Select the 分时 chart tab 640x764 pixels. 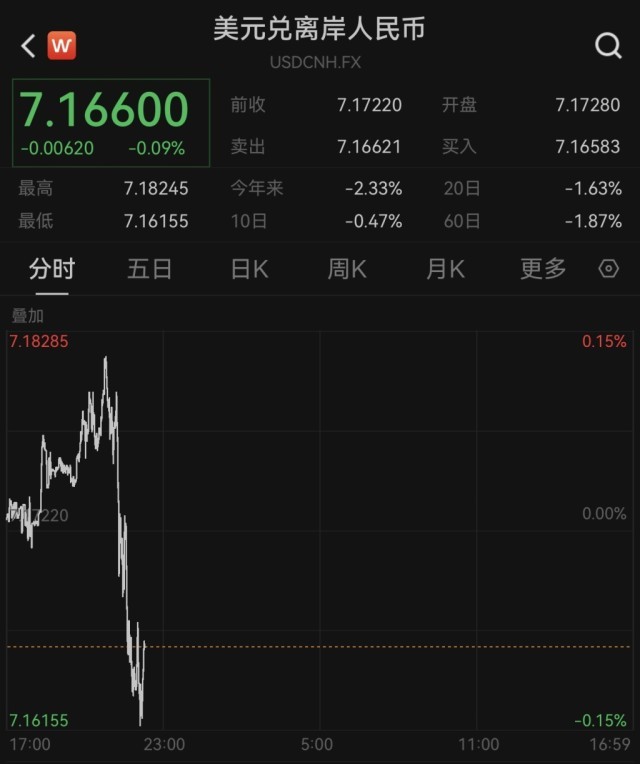(x=52, y=269)
